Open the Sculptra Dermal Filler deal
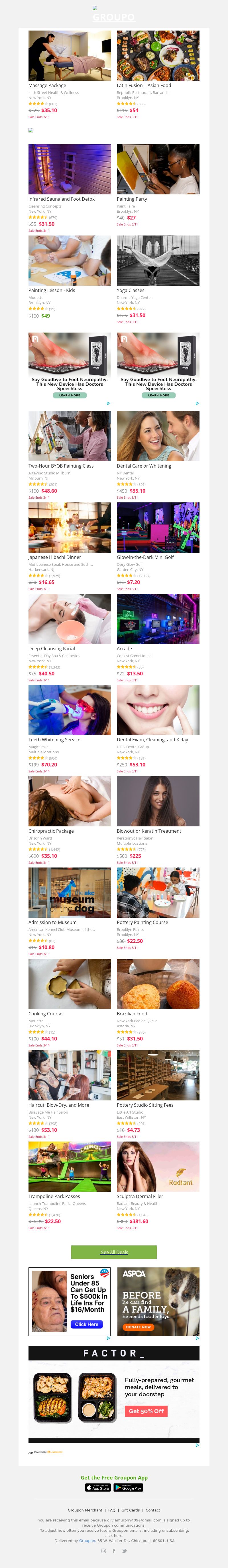The height and width of the screenshot is (1568, 228). click(x=158, y=1167)
